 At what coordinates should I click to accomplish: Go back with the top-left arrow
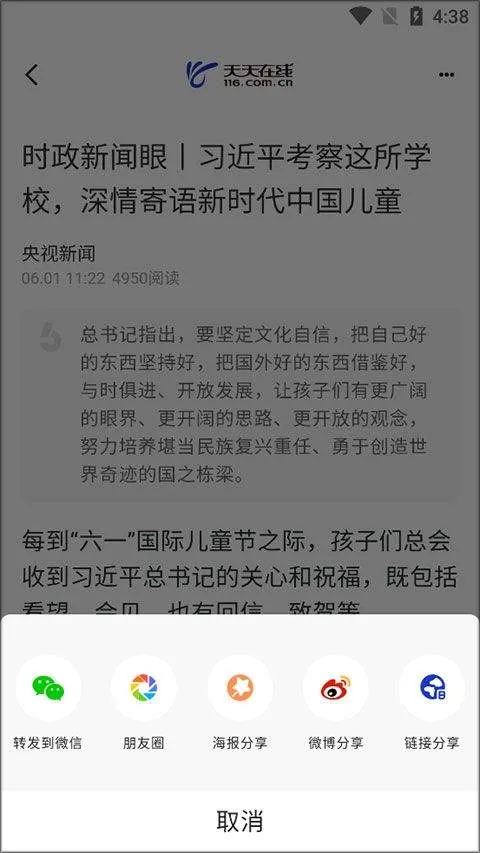pos(32,75)
